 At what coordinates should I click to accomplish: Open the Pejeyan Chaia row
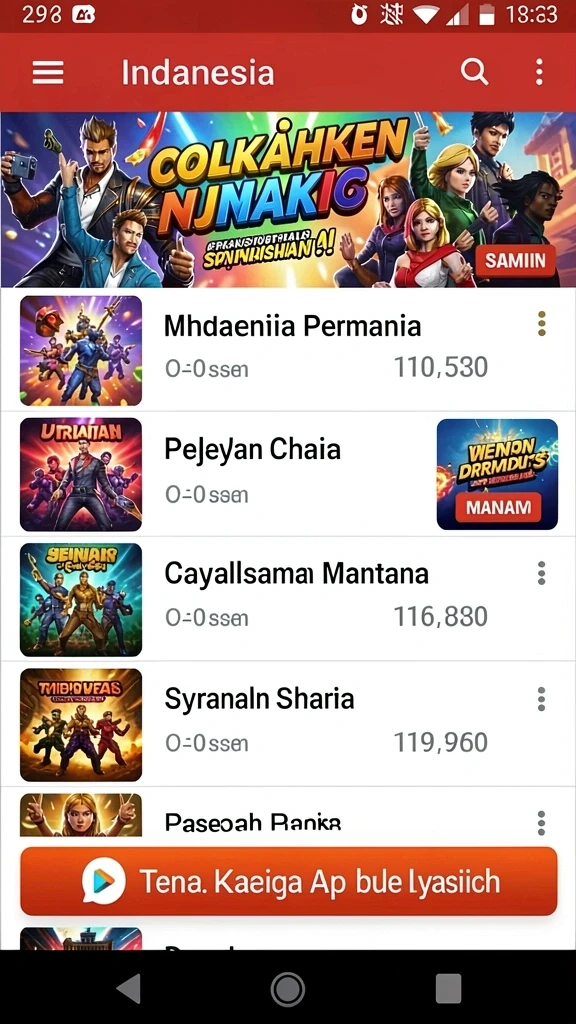(x=288, y=474)
